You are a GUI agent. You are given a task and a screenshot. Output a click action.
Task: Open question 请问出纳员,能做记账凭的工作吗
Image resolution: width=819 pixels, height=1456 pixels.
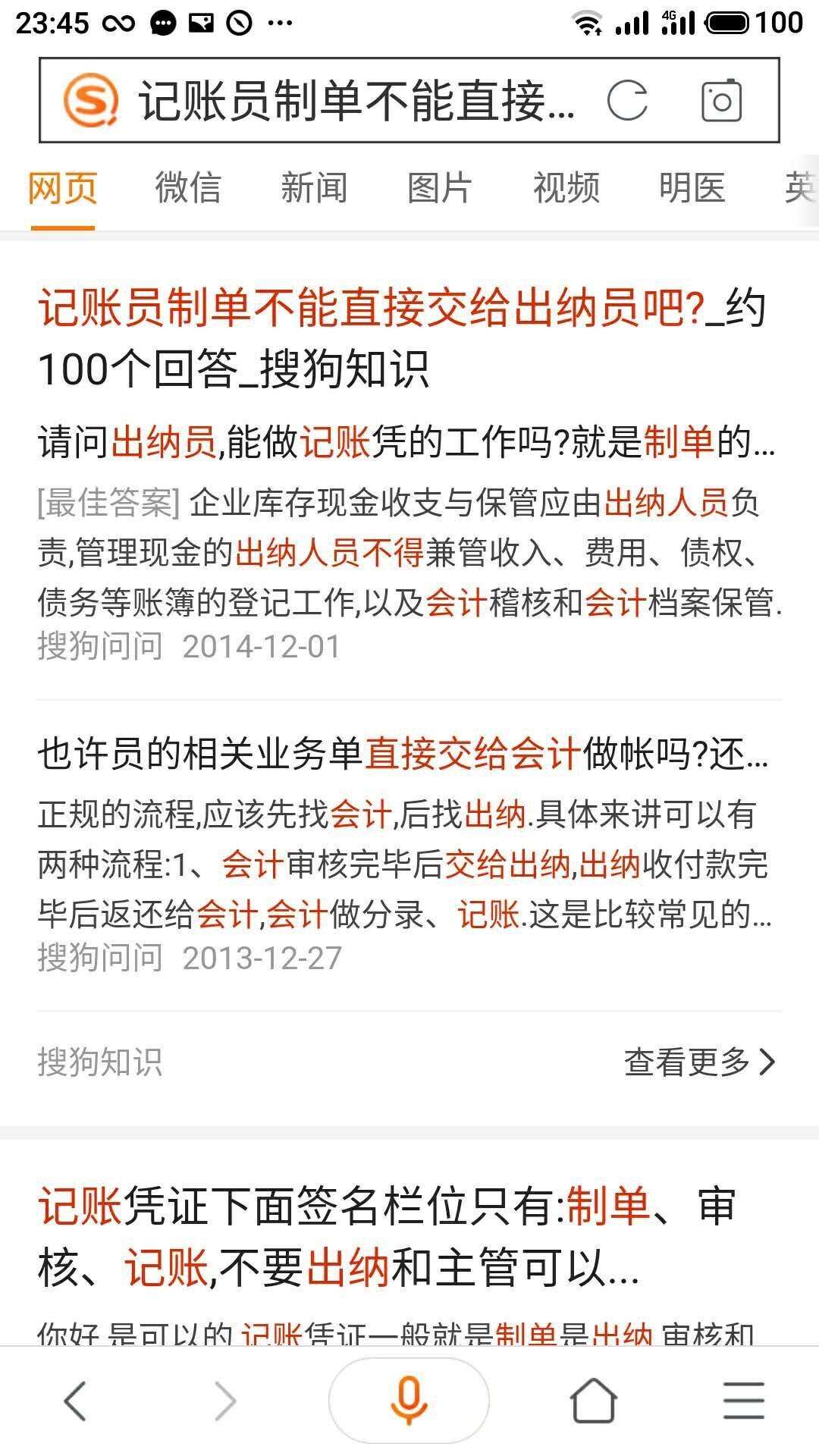pyautogui.click(x=406, y=443)
